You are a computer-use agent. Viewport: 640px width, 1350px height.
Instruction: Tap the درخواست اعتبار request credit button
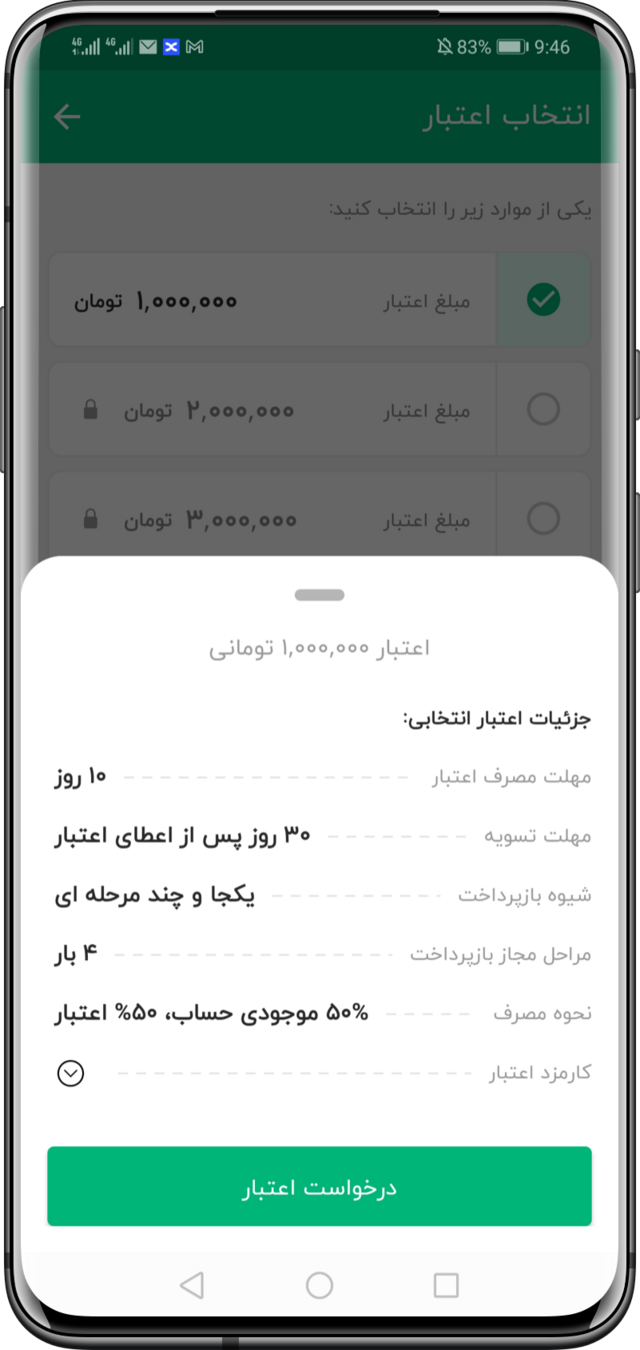click(319, 1187)
